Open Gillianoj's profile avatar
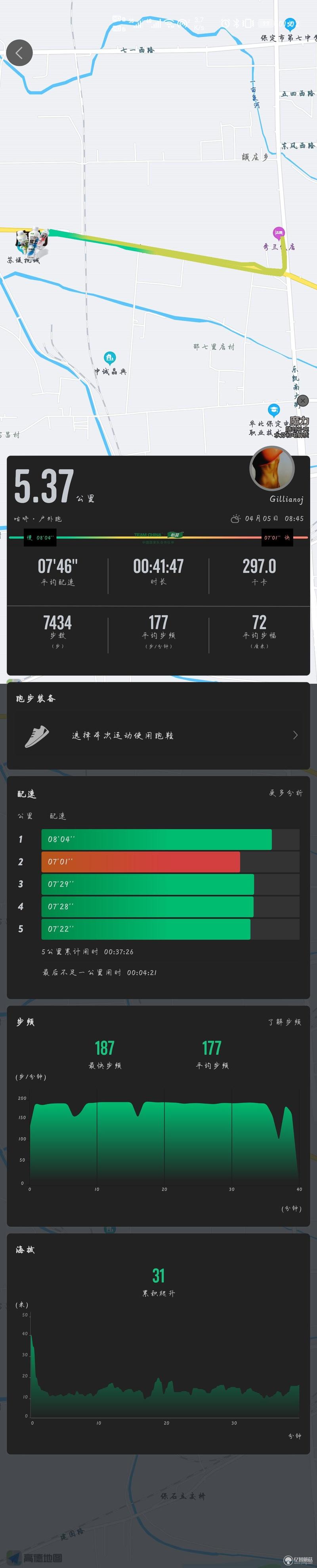This screenshot has width=317, height=1568. coord(272,469)
